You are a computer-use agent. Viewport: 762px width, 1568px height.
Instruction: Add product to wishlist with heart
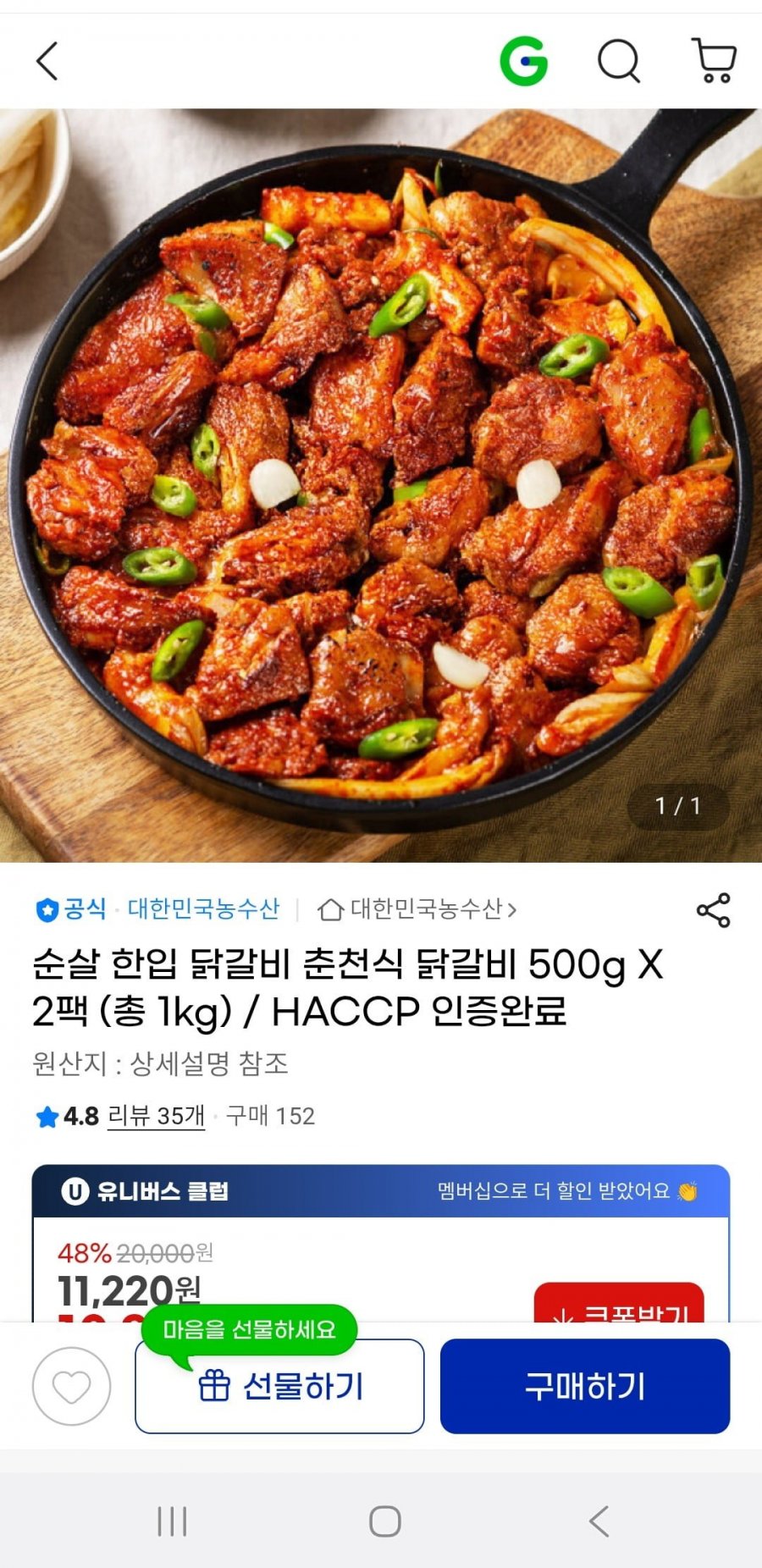(71, 1387)
